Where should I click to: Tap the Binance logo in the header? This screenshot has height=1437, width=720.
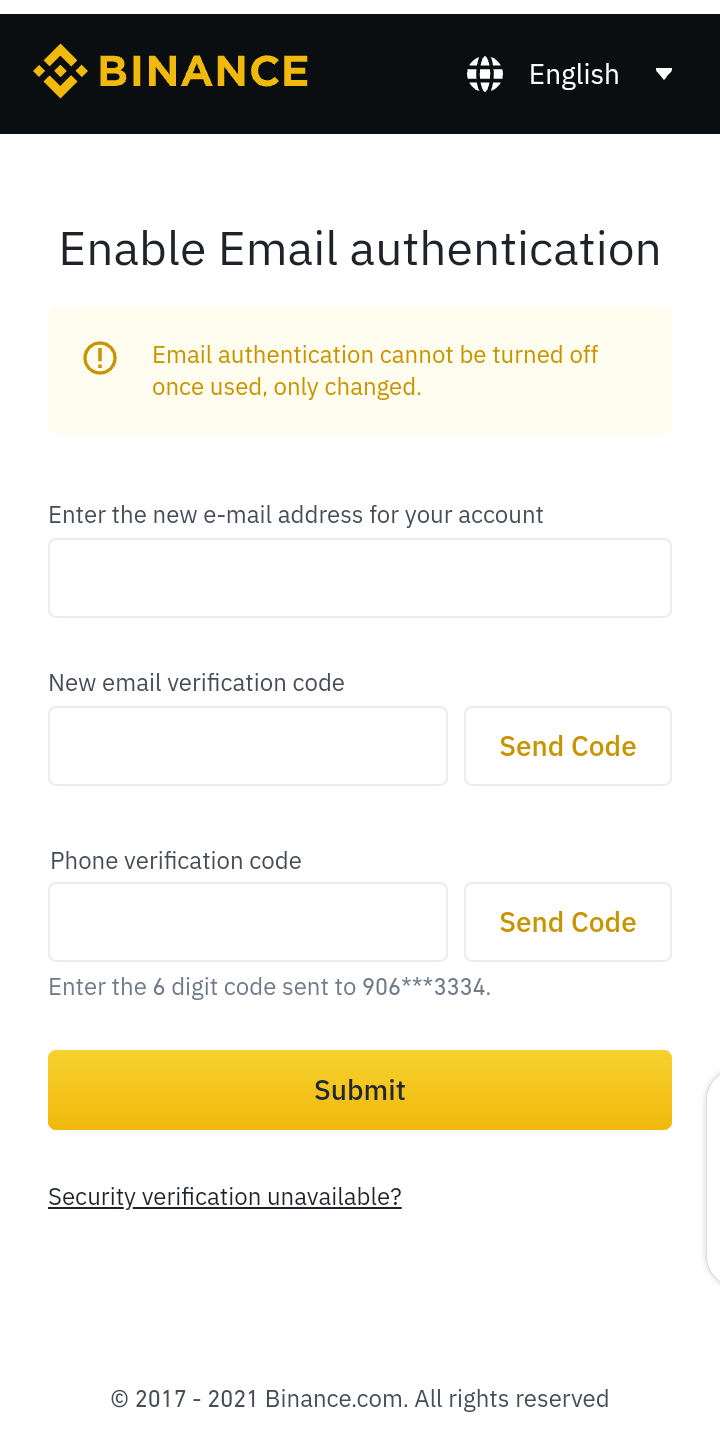171,72
